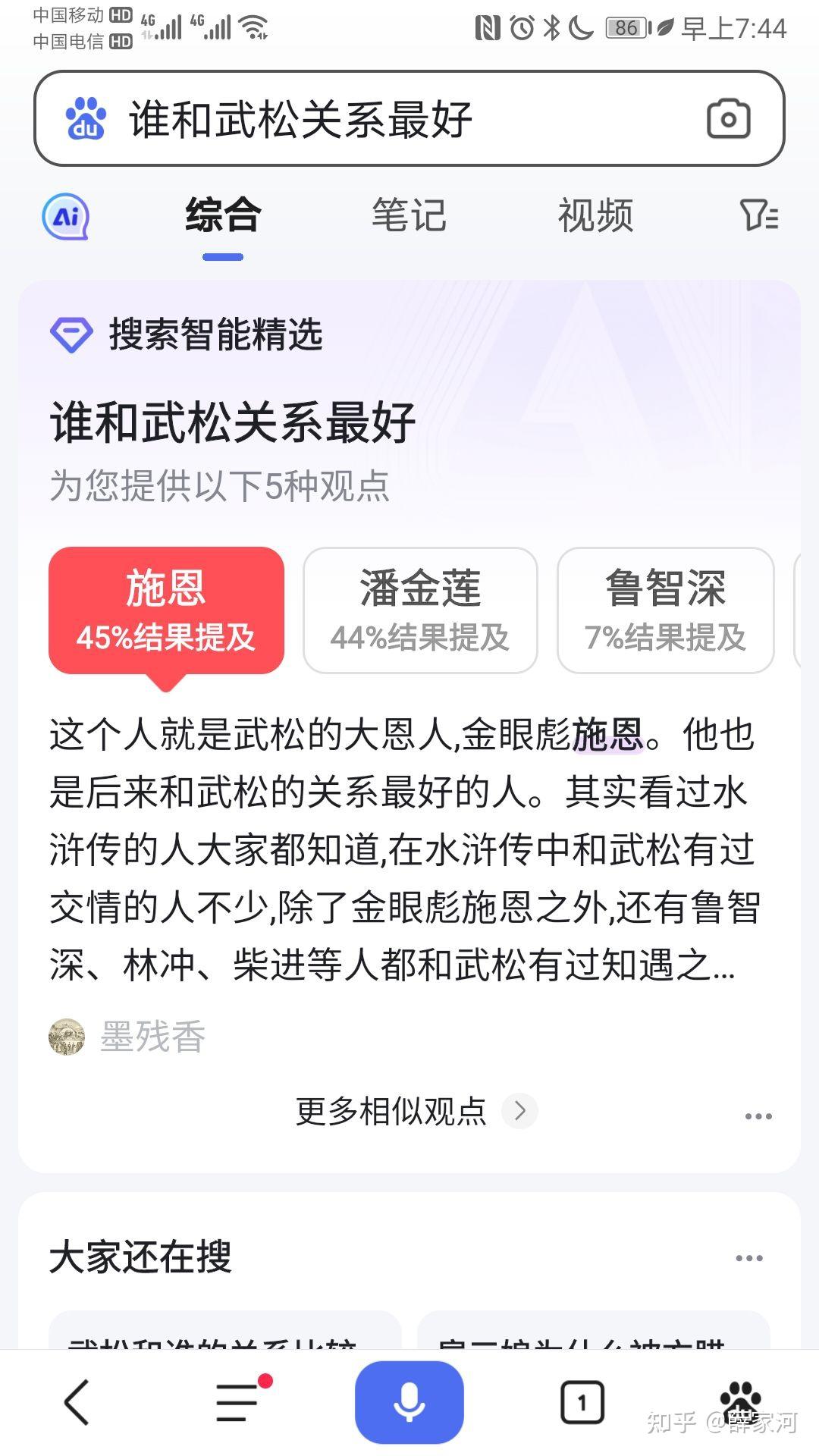Select the 鲁智深 viewpoint chip

click(665, 610)
